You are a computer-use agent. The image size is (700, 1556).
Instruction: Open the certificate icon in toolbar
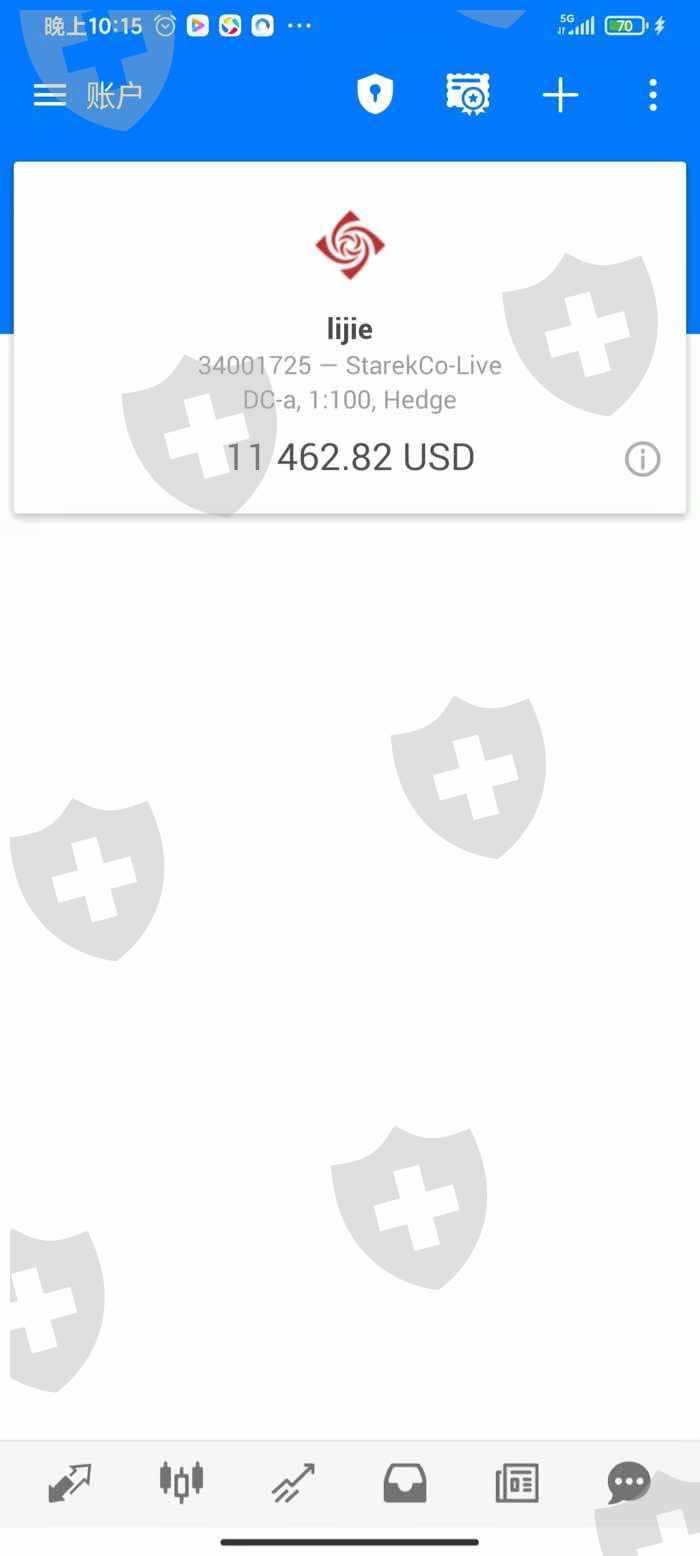(467, 95)
